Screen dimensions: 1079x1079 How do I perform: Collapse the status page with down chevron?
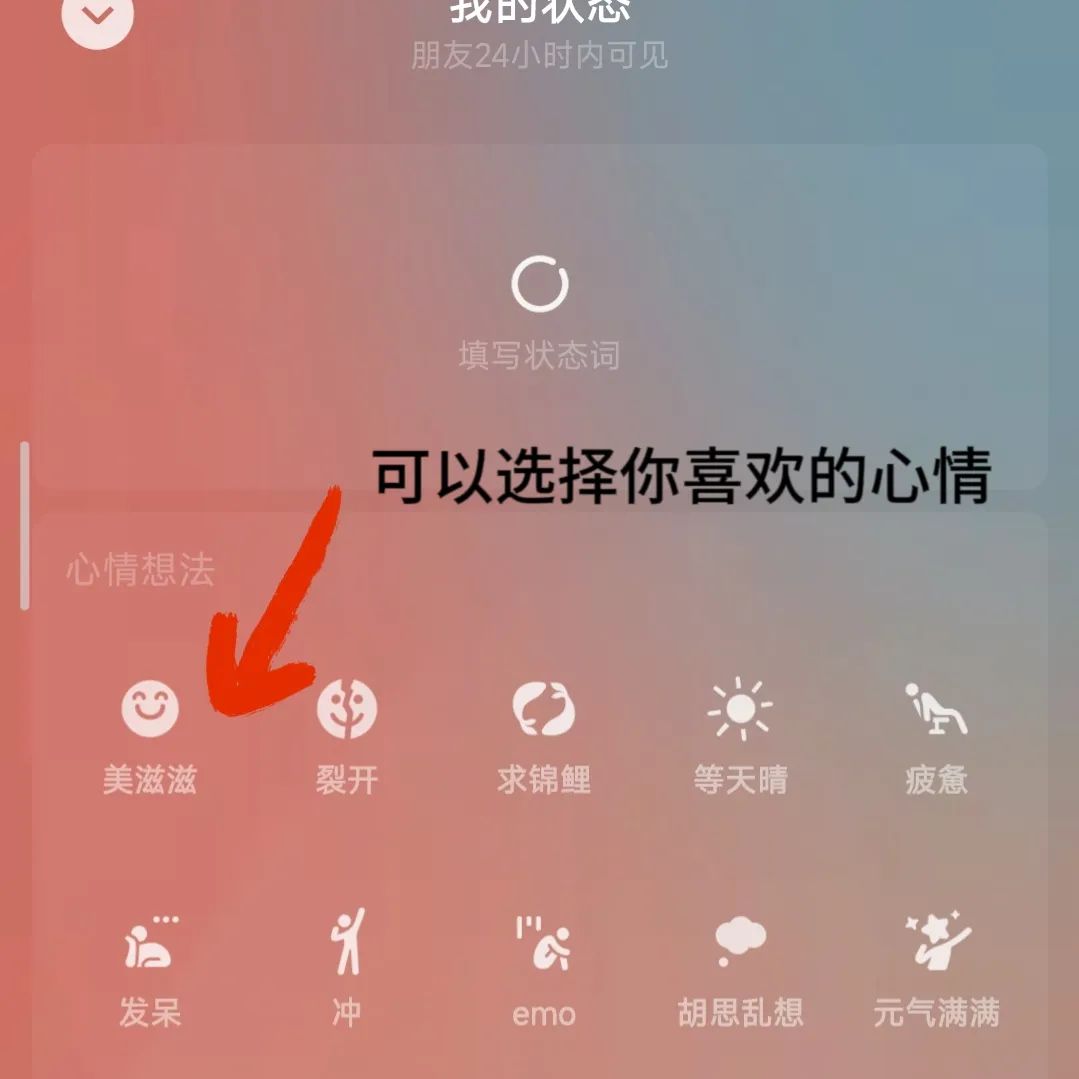point(97,15)
